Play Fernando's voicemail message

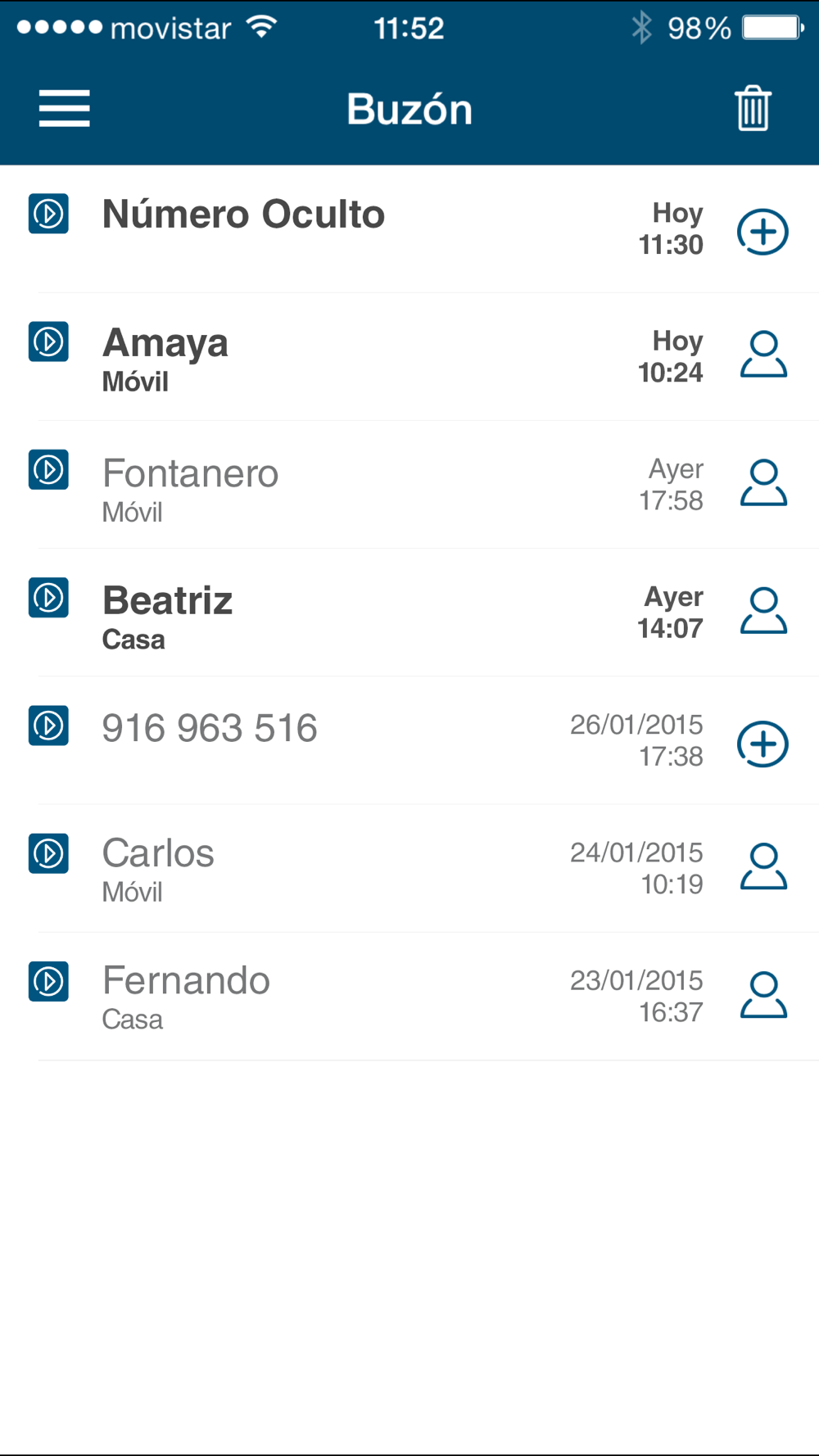tap(48, 981)
